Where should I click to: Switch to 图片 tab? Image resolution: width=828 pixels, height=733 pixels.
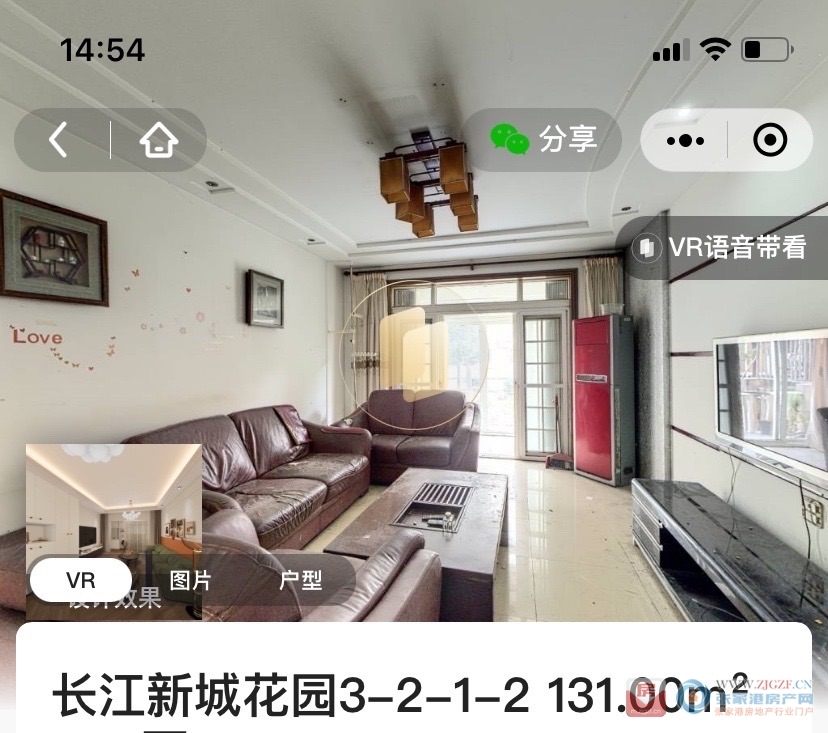click(x=190, y=580)
